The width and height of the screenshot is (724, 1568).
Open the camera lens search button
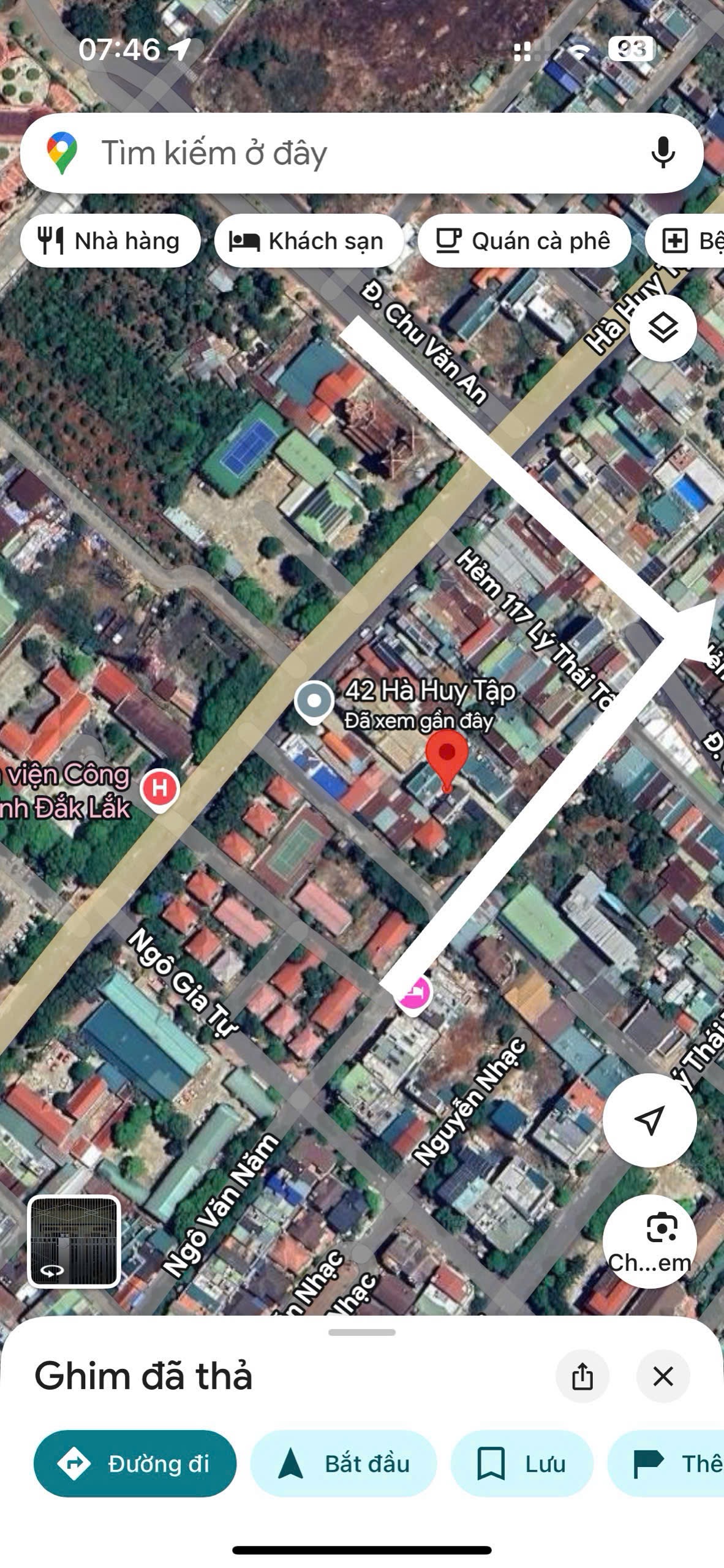tap(649, 1241)
